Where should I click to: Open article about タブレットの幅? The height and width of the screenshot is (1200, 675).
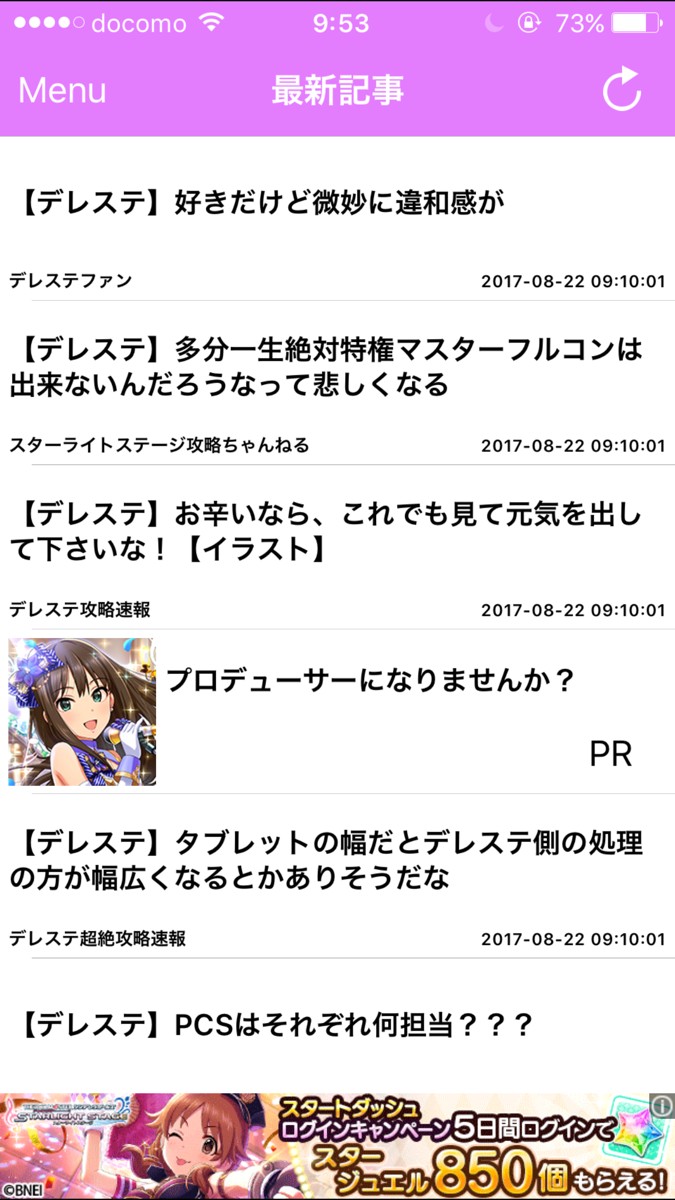pyautogui.click(x=326, y=860)
